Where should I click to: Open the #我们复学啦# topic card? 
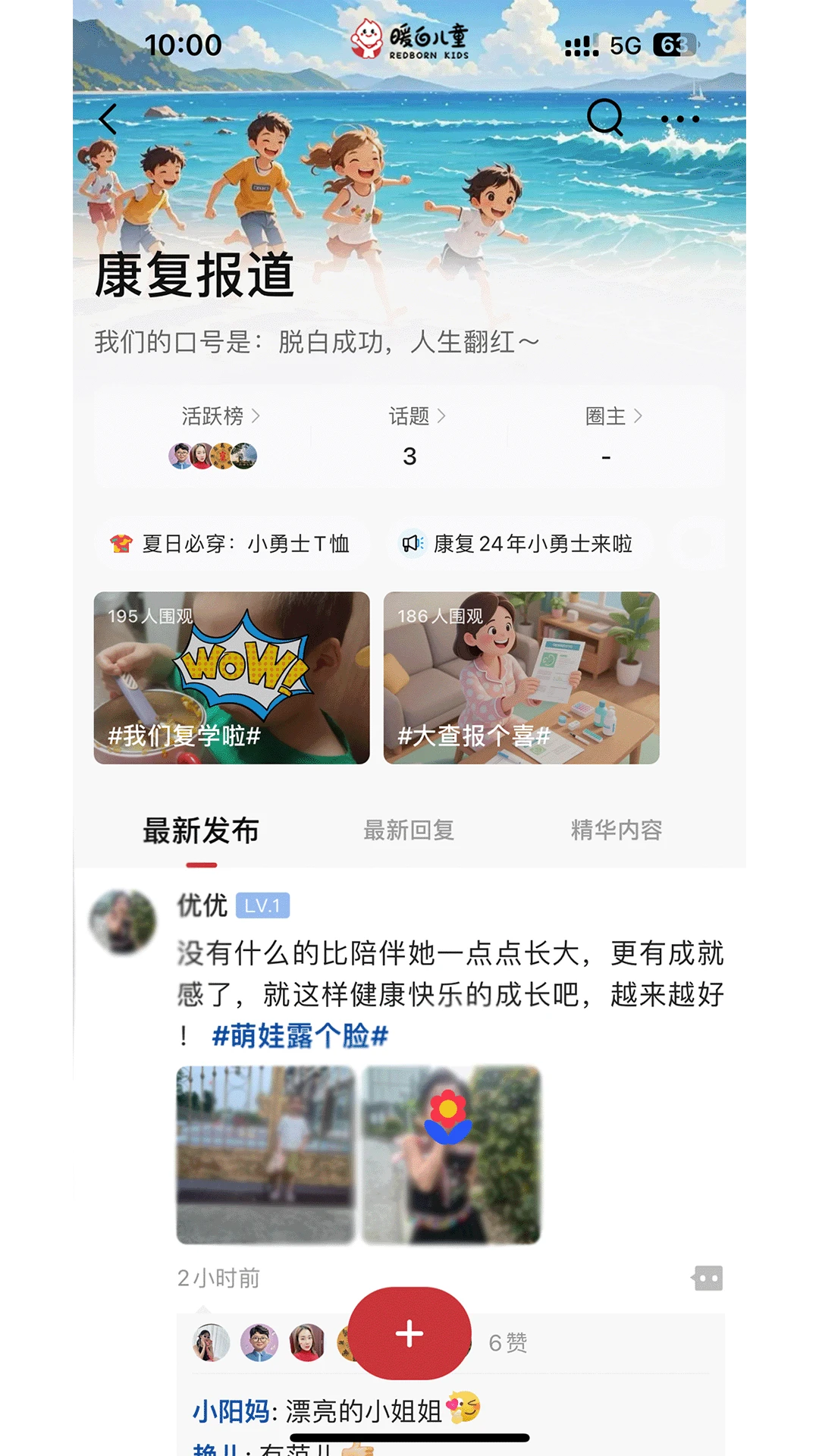231,676
